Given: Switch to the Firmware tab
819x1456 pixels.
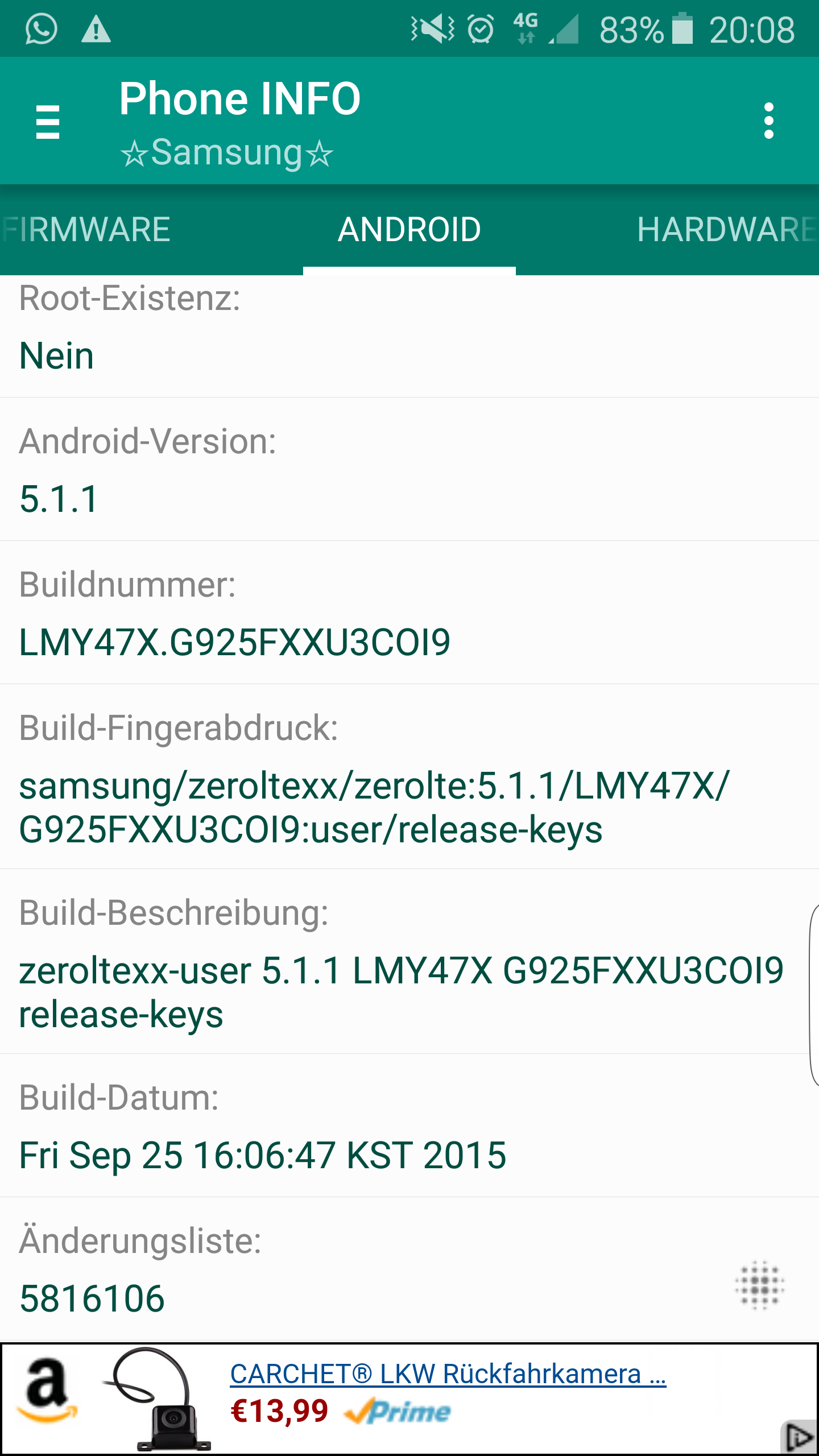Looking at the screenshot, I should pyautogui.click(x=85, y=230).
